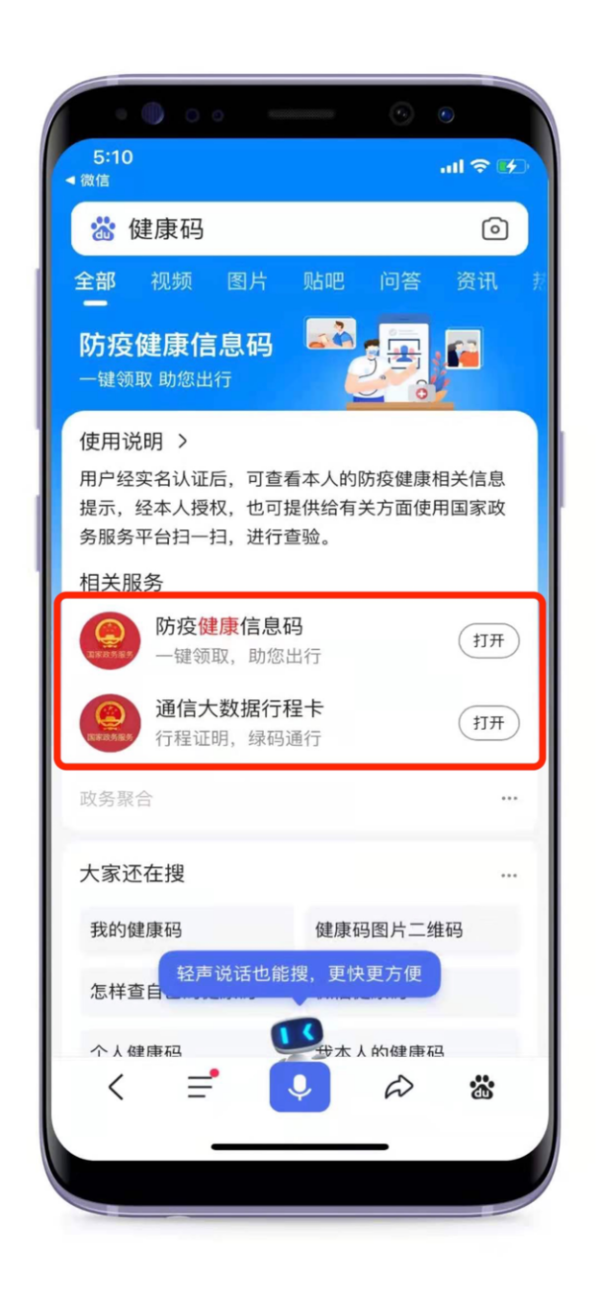Start voice search with the microphone
This screenshot has width=600, height=1299.
299,1088
